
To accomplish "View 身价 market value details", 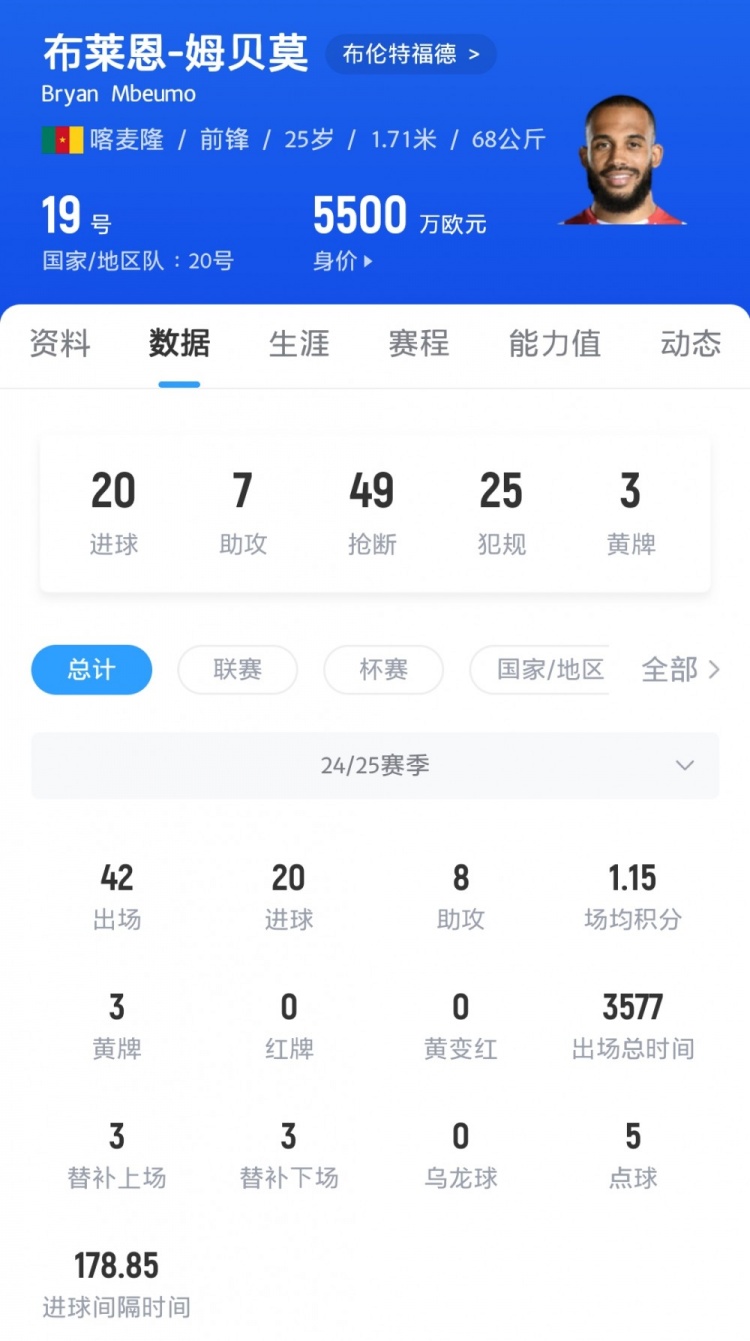I will (x=342, y=261).
